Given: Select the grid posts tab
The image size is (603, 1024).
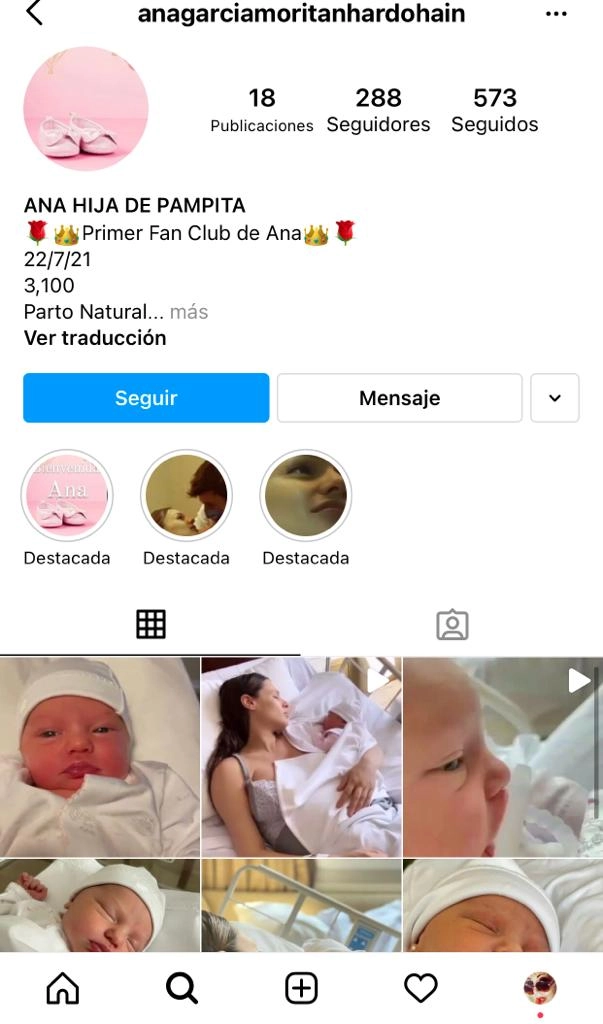Looking at the screenshot, I should [151, 624].
